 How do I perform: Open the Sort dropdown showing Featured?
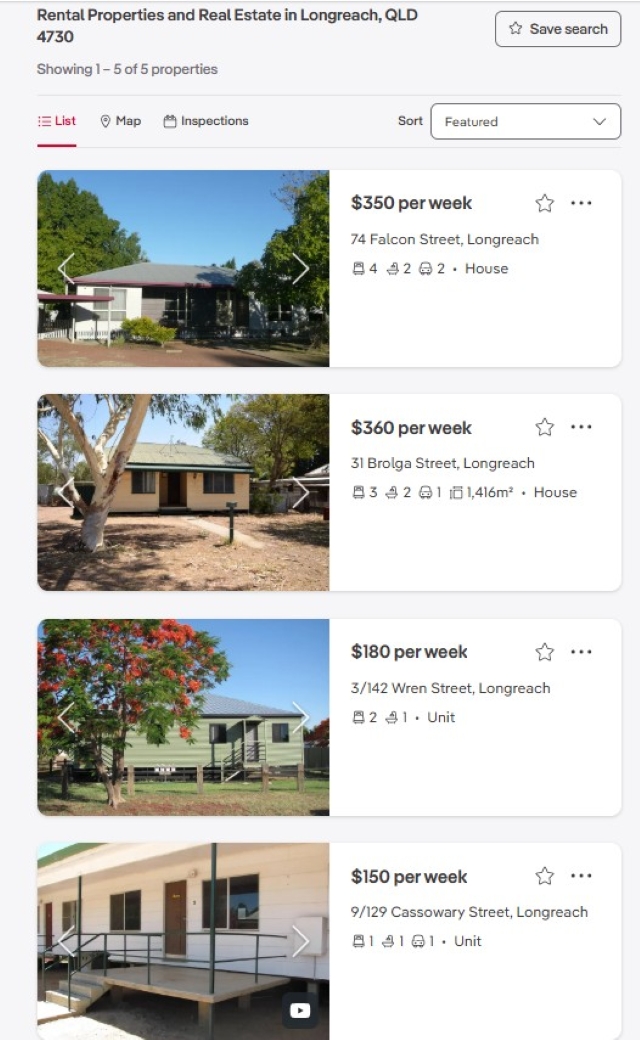point(525,121)
